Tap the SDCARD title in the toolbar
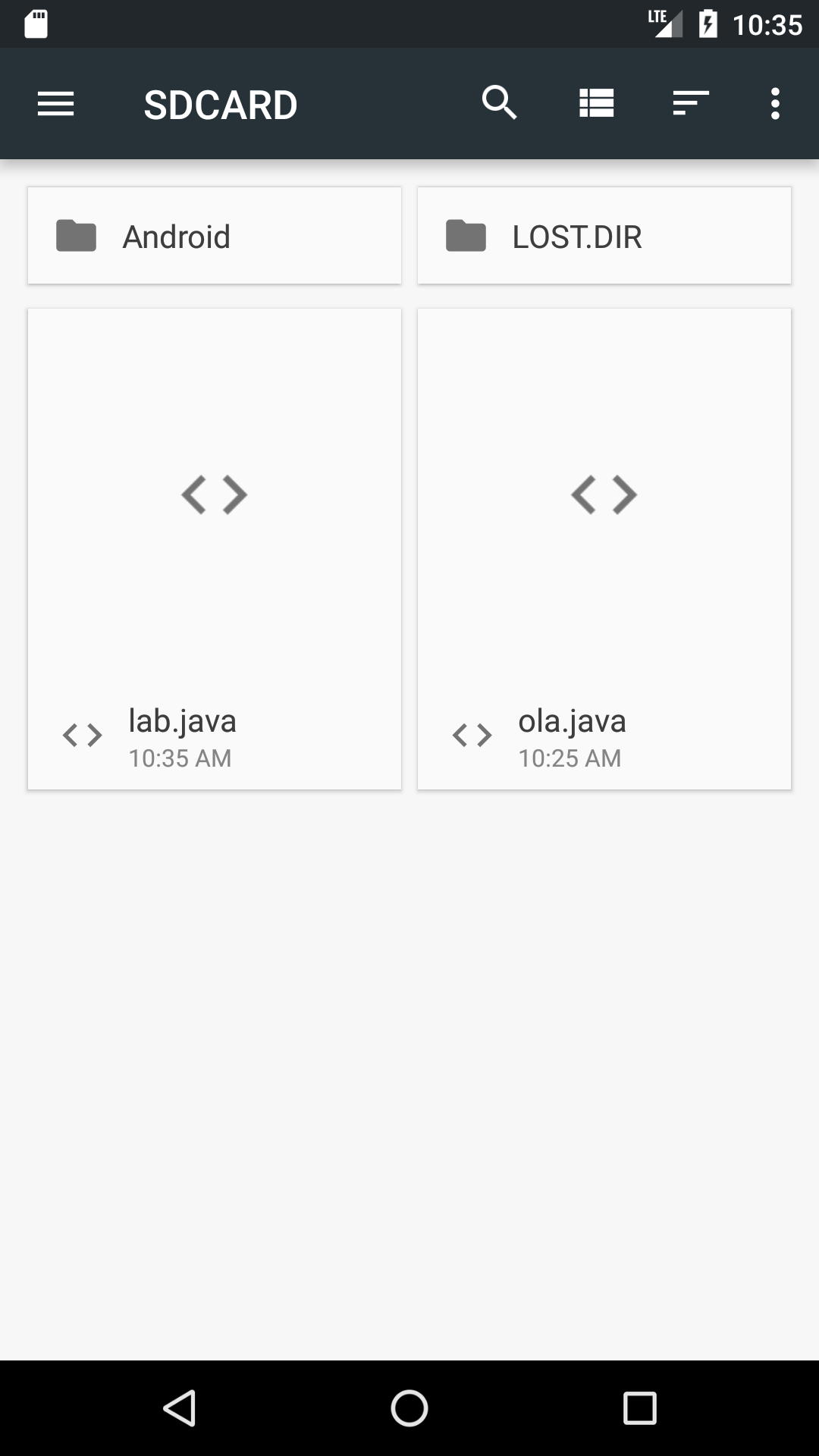This screenshot has width=819, height=1456. point(221,103)
